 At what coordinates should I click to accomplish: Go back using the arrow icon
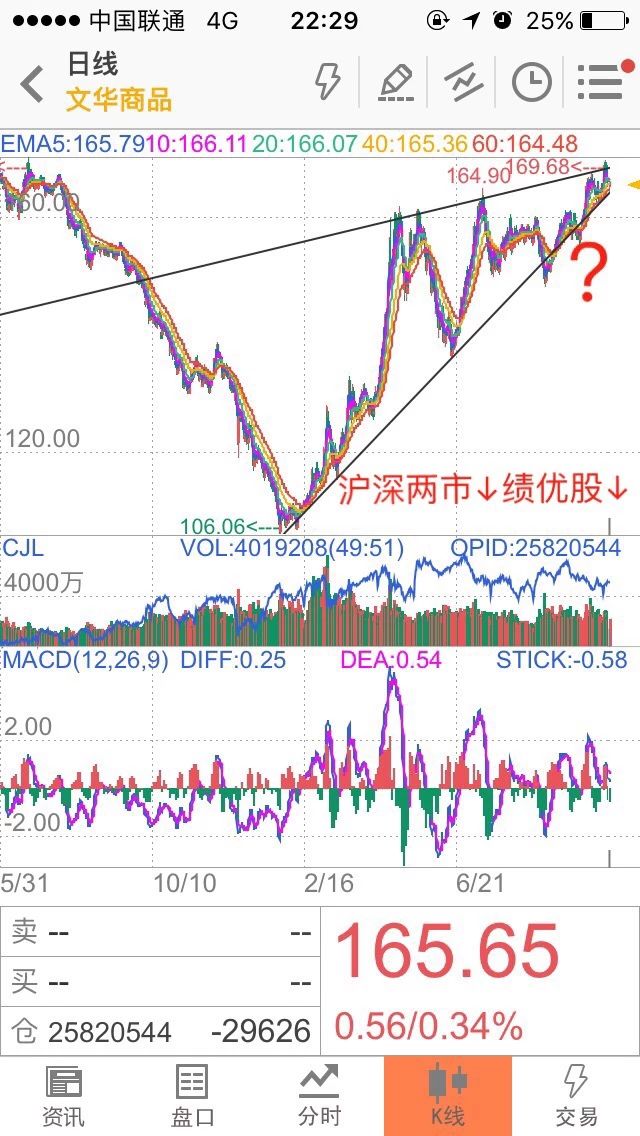click(33, 83)
